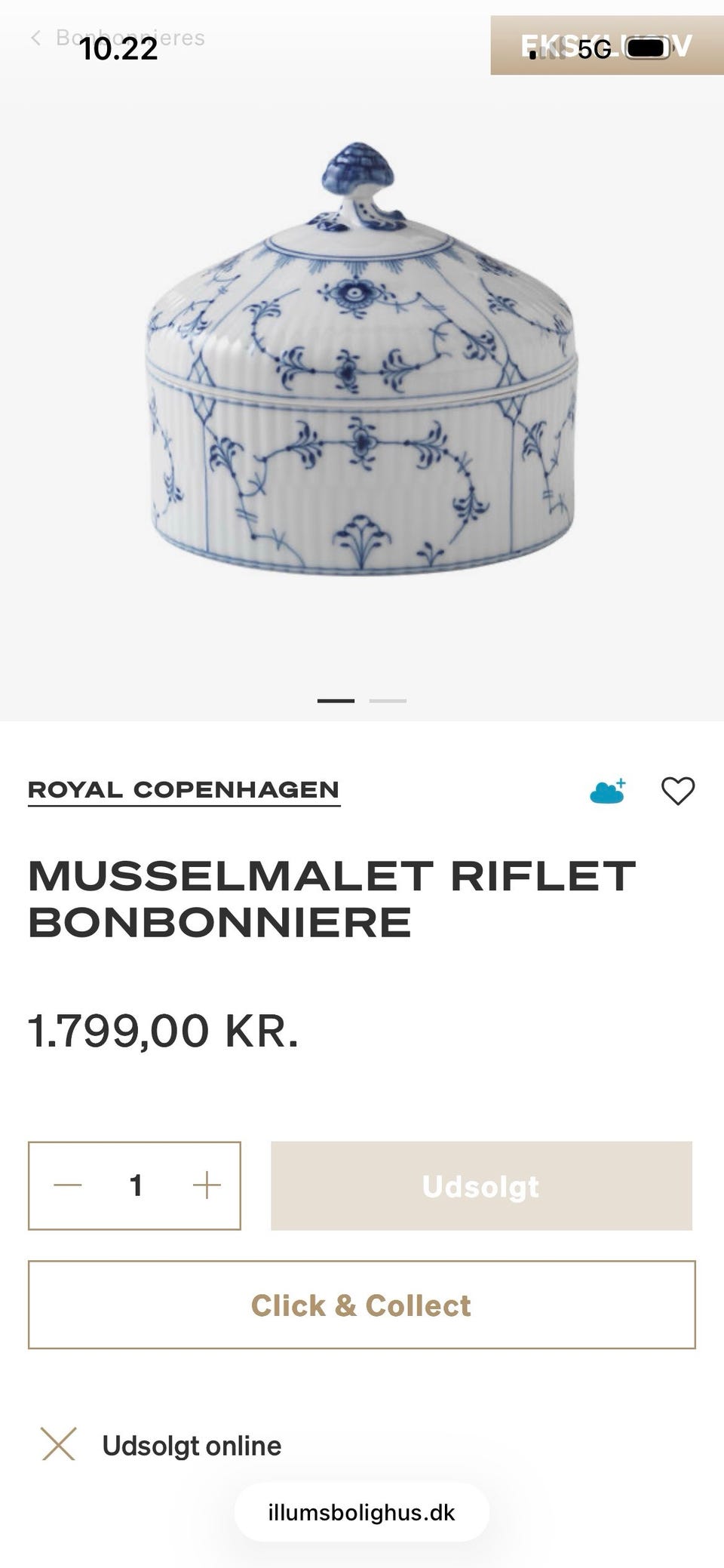Tap the quantity field showing 1

pos(137,1185)
